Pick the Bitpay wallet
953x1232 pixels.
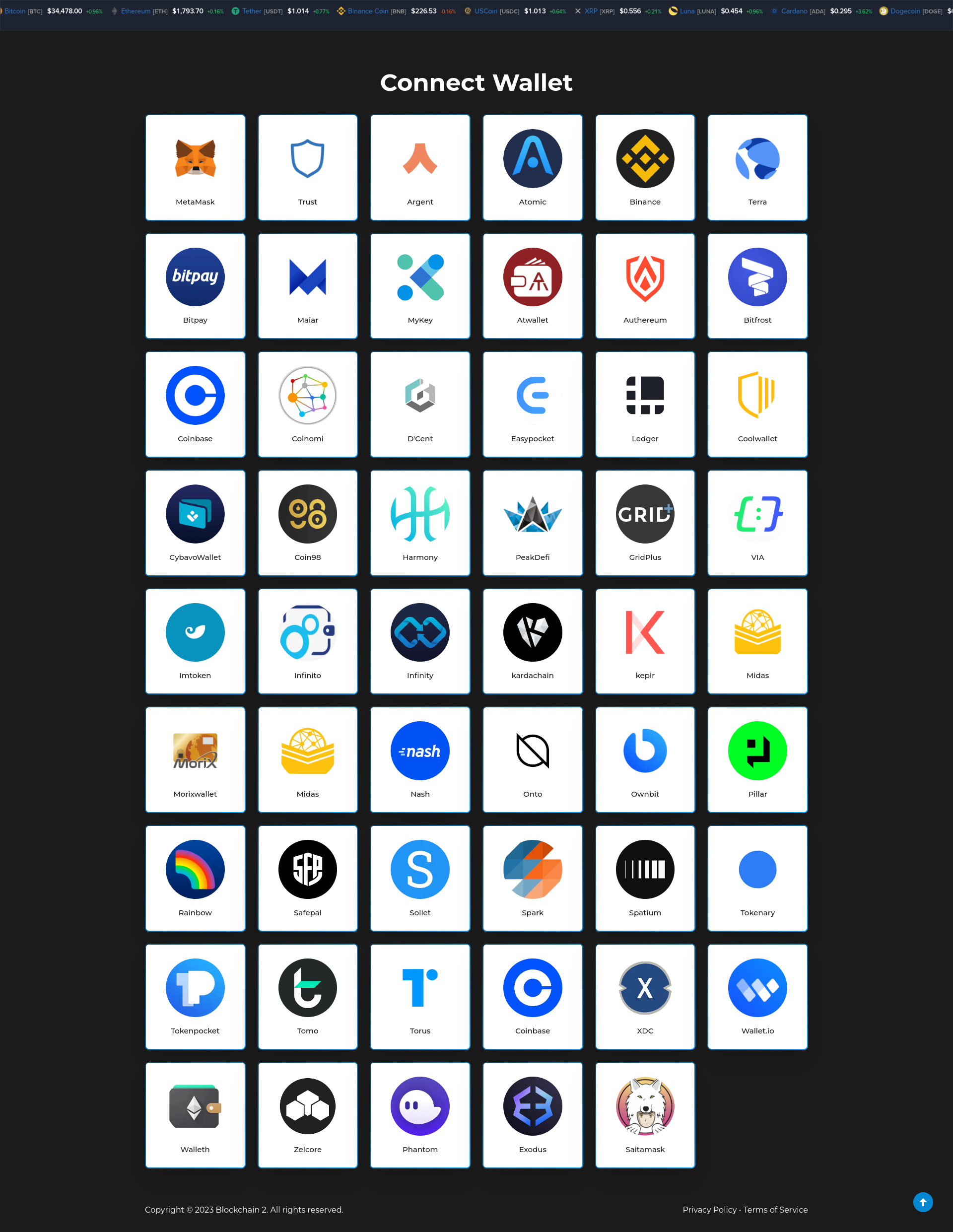point(195,286)
